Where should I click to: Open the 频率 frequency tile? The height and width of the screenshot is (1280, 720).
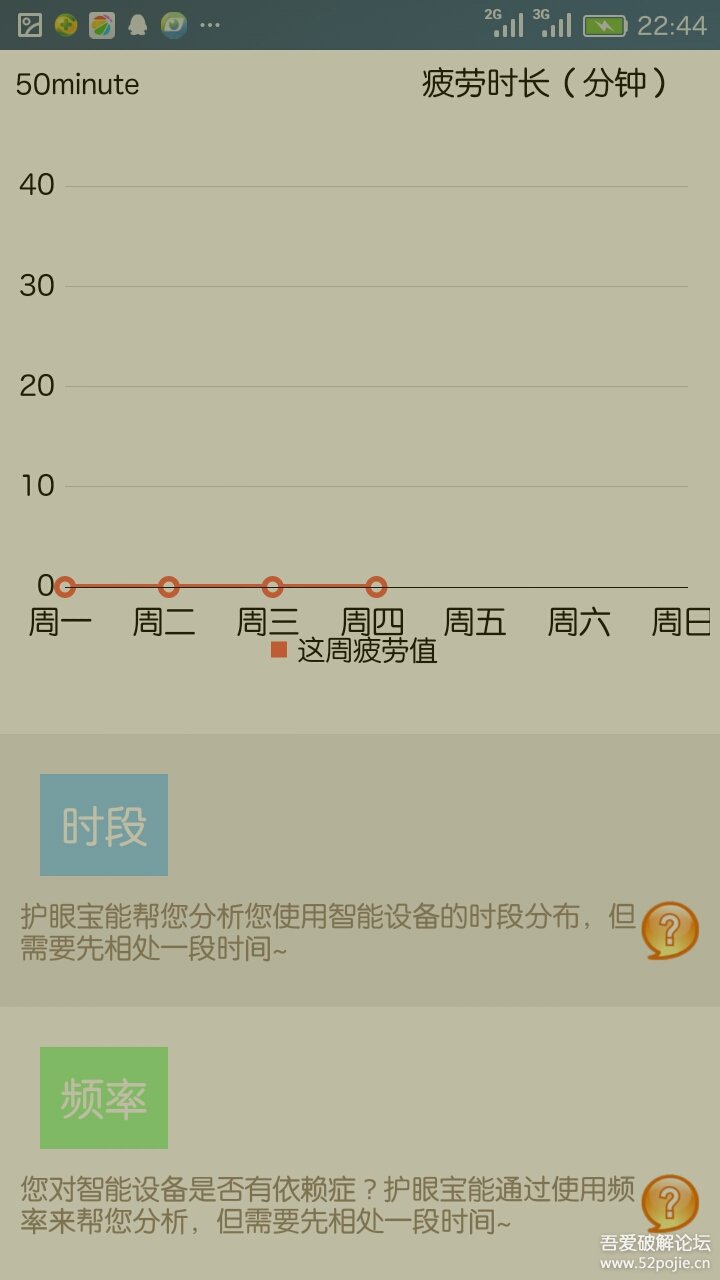click(104, 1098)
